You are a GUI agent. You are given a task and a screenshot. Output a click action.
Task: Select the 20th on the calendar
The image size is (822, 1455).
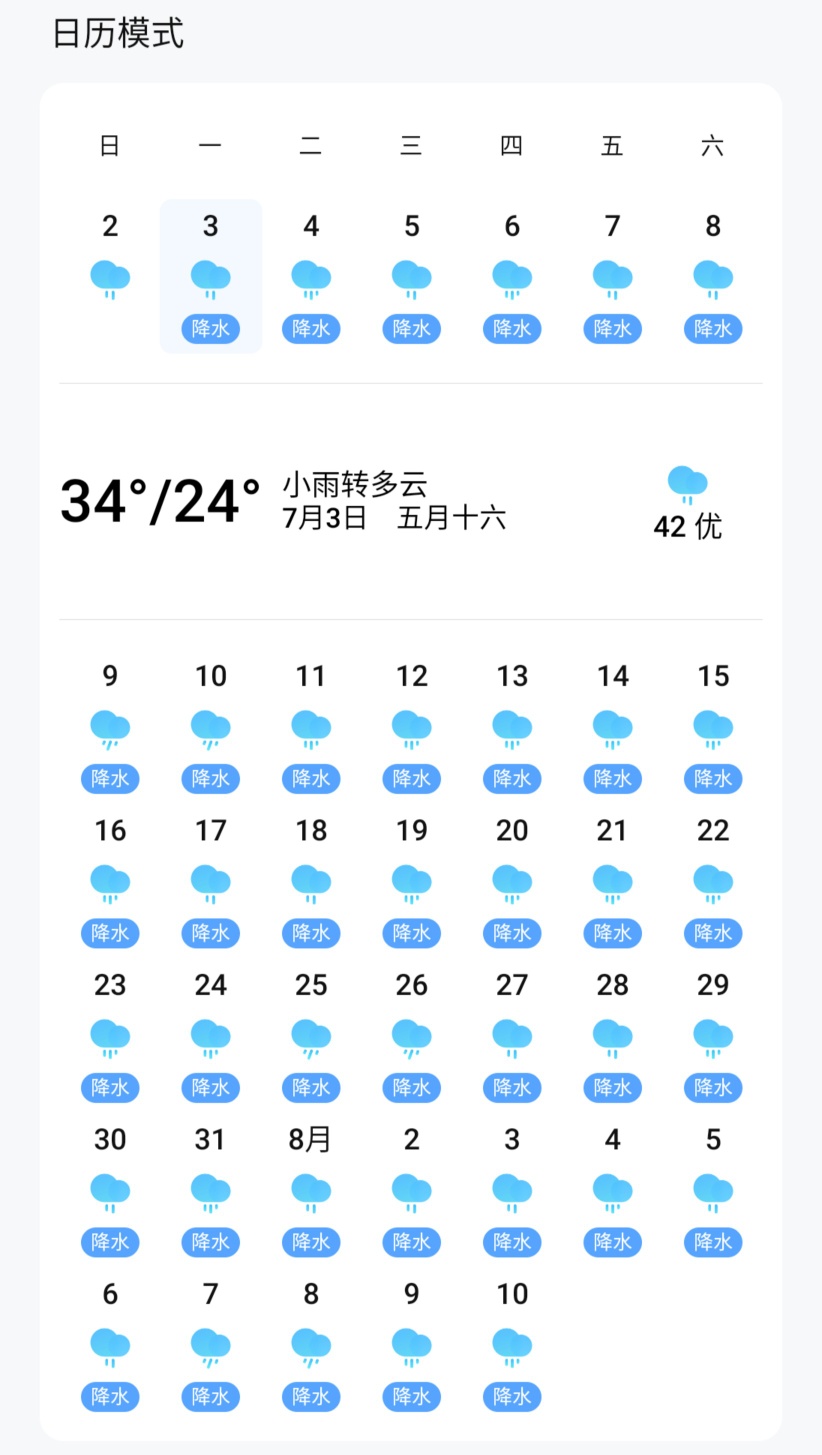point(512,882)
